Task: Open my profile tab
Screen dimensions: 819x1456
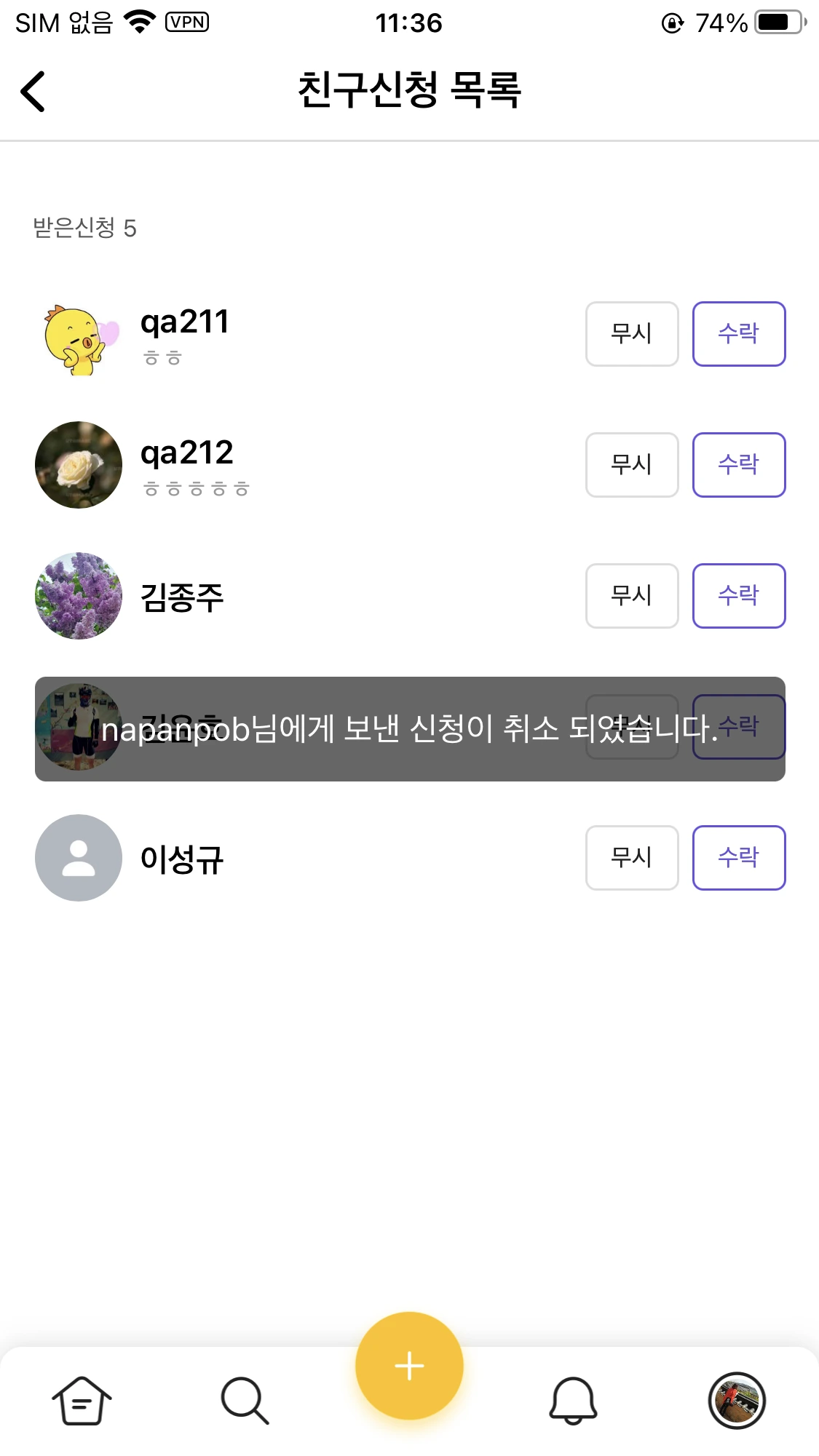Action: pos(737,1401)
